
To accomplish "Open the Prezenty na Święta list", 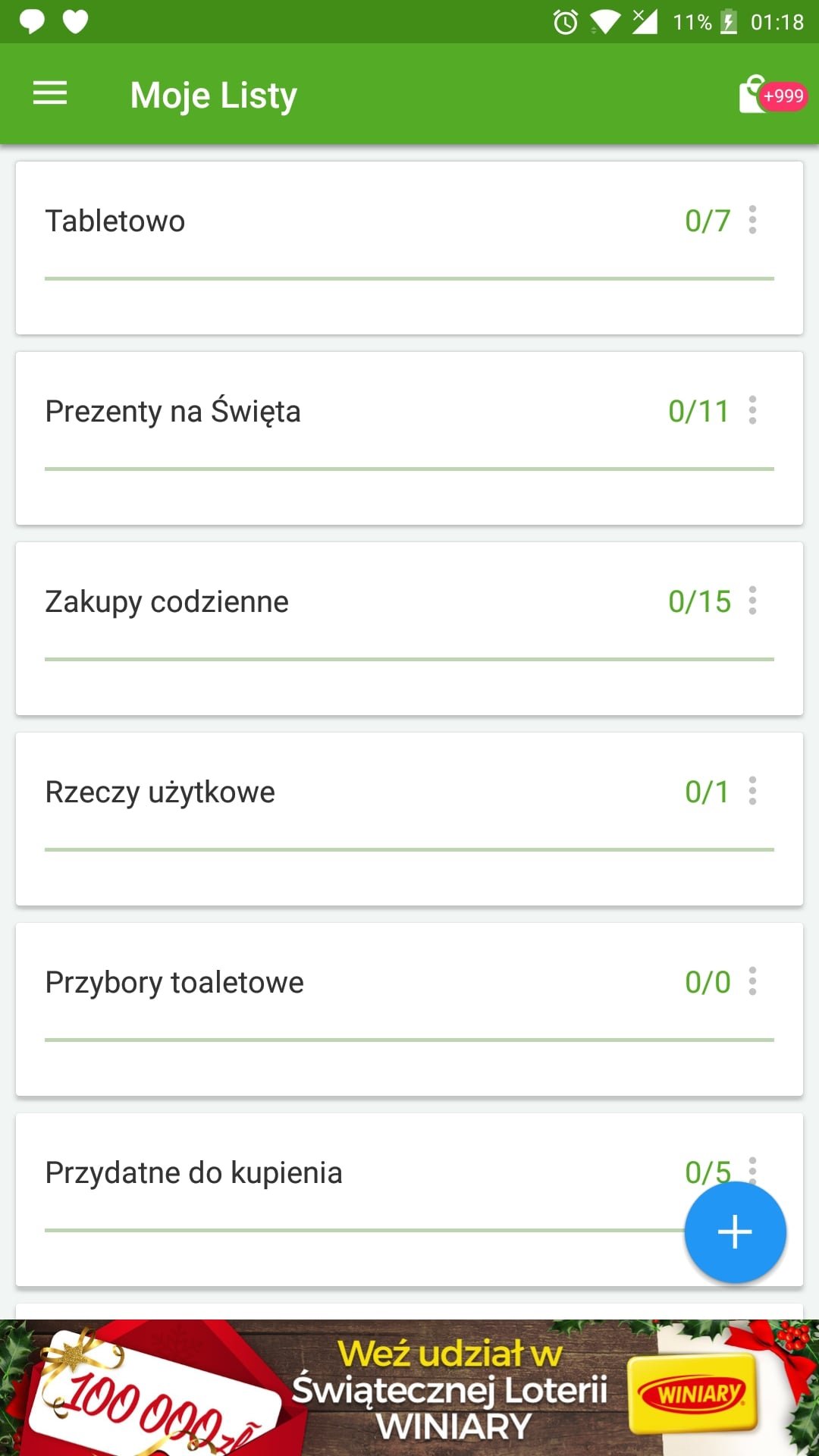I will (x=409, y=438).
